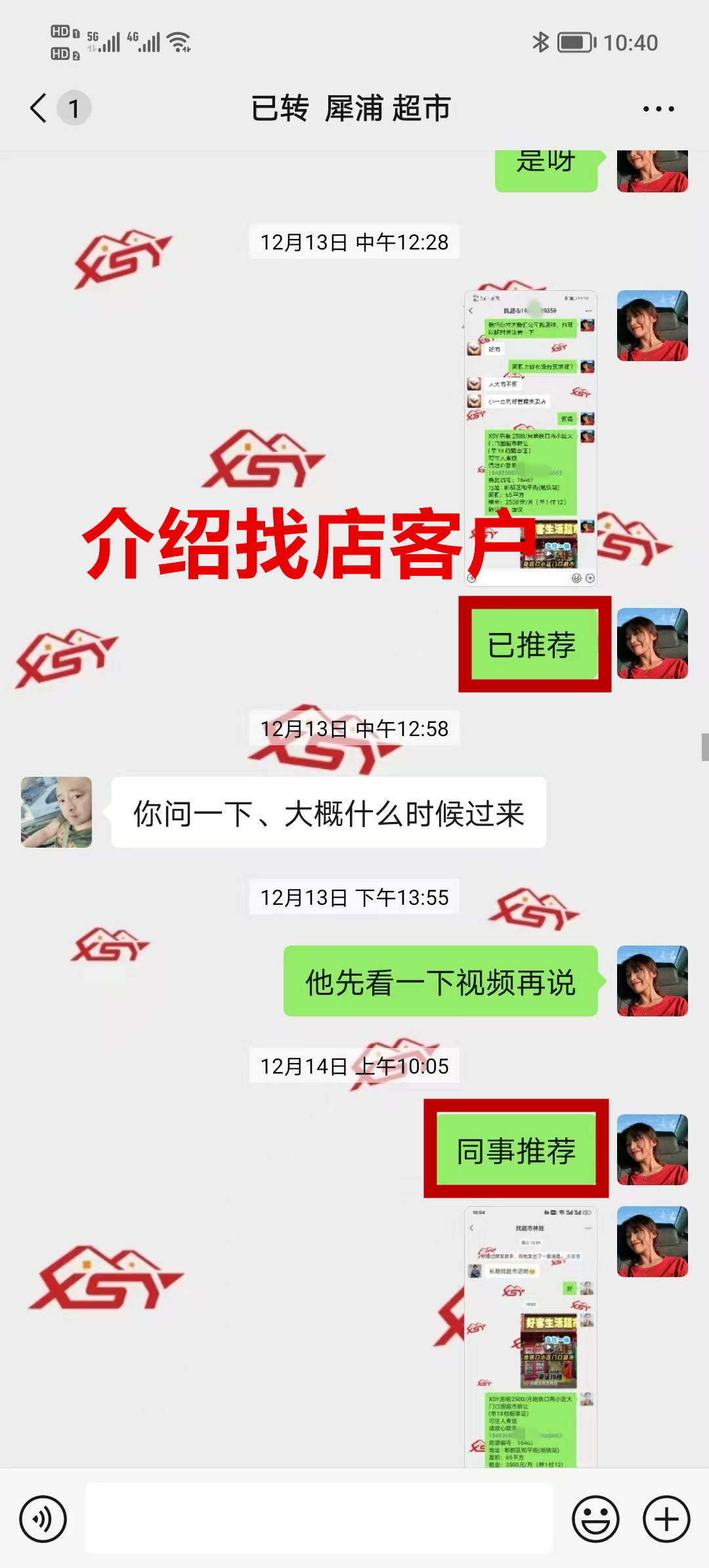Open the emoji picker
Screen dimensions: 709x1568
[x=595, y=1519]
